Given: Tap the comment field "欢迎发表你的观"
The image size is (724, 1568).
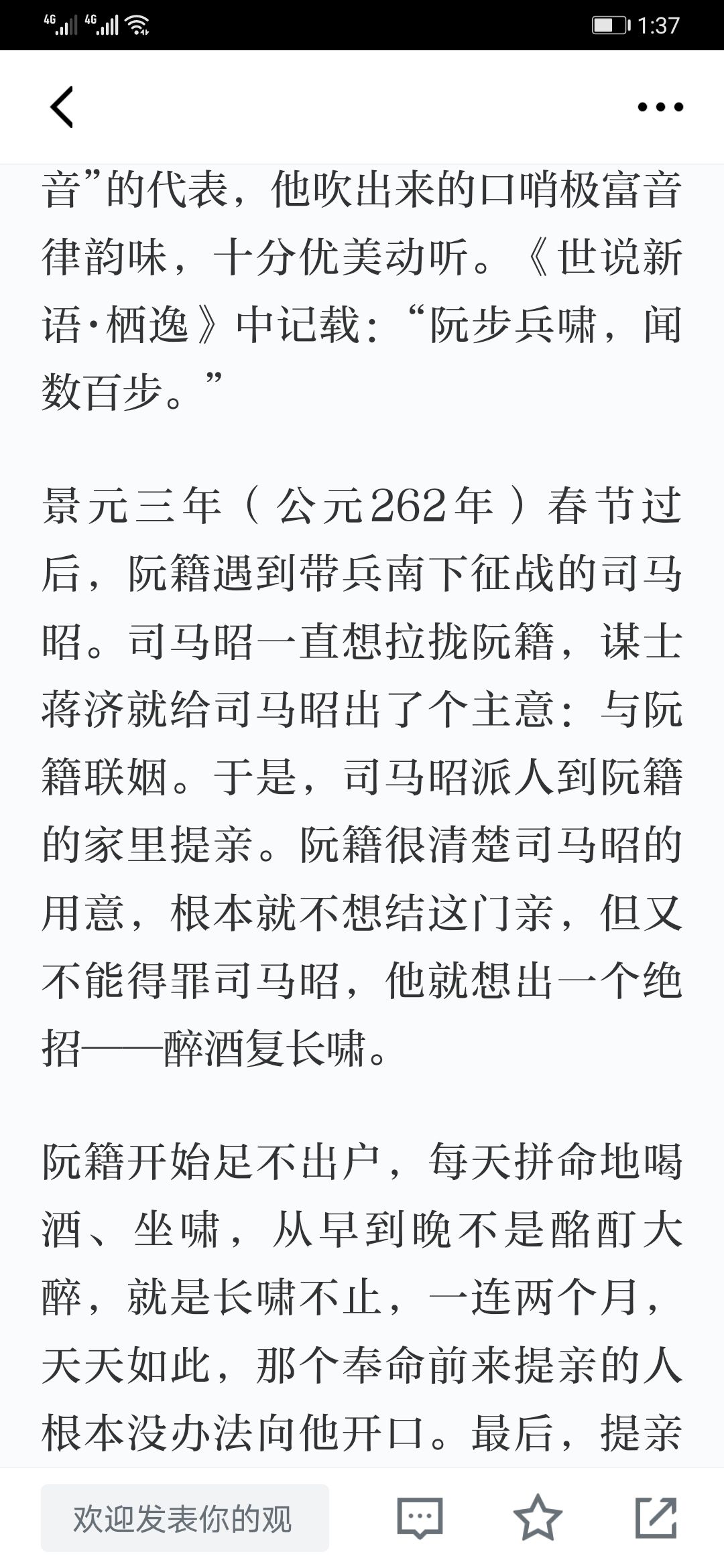Looking at the screenshot, I should 184,1518.
